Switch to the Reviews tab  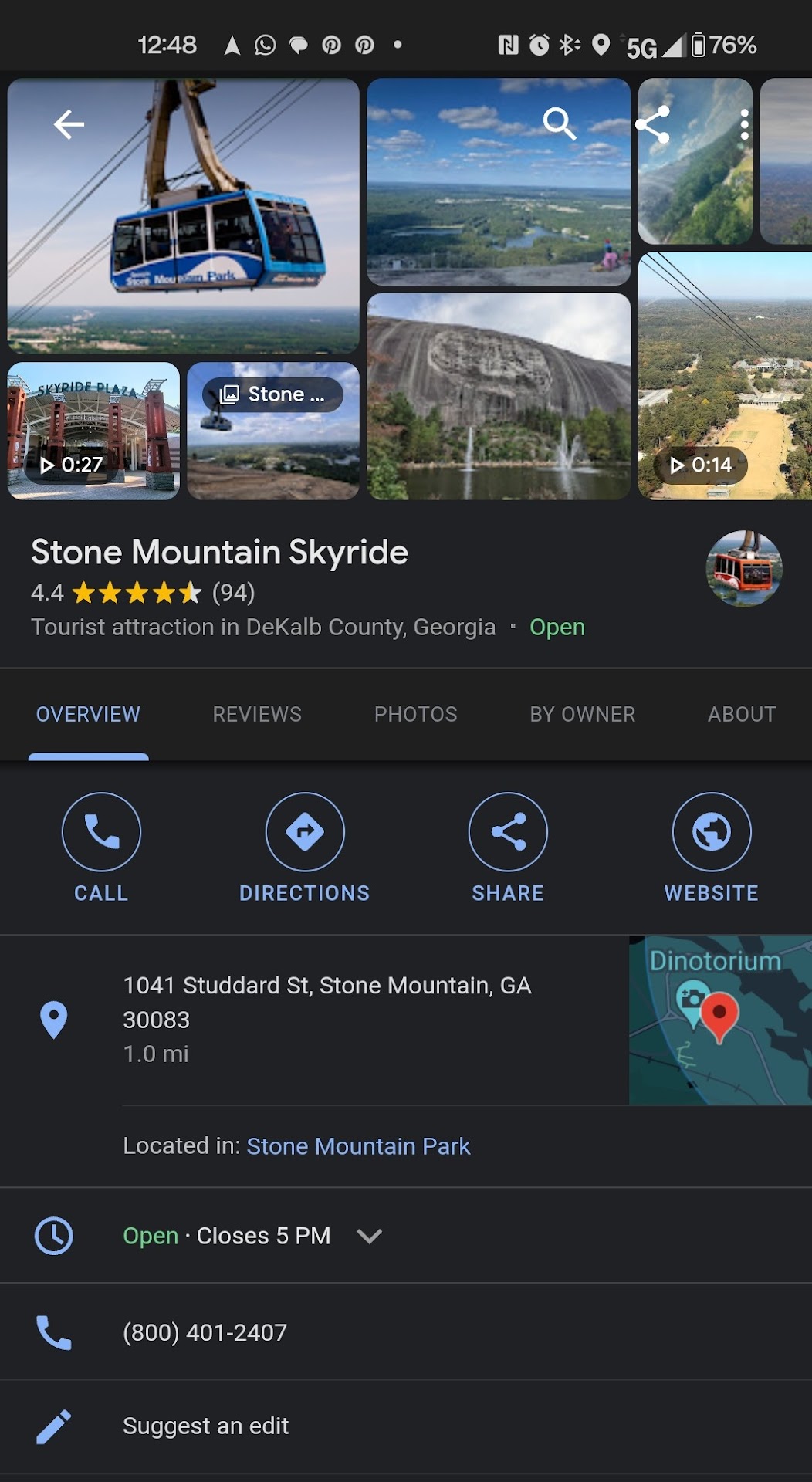[257, 714]
